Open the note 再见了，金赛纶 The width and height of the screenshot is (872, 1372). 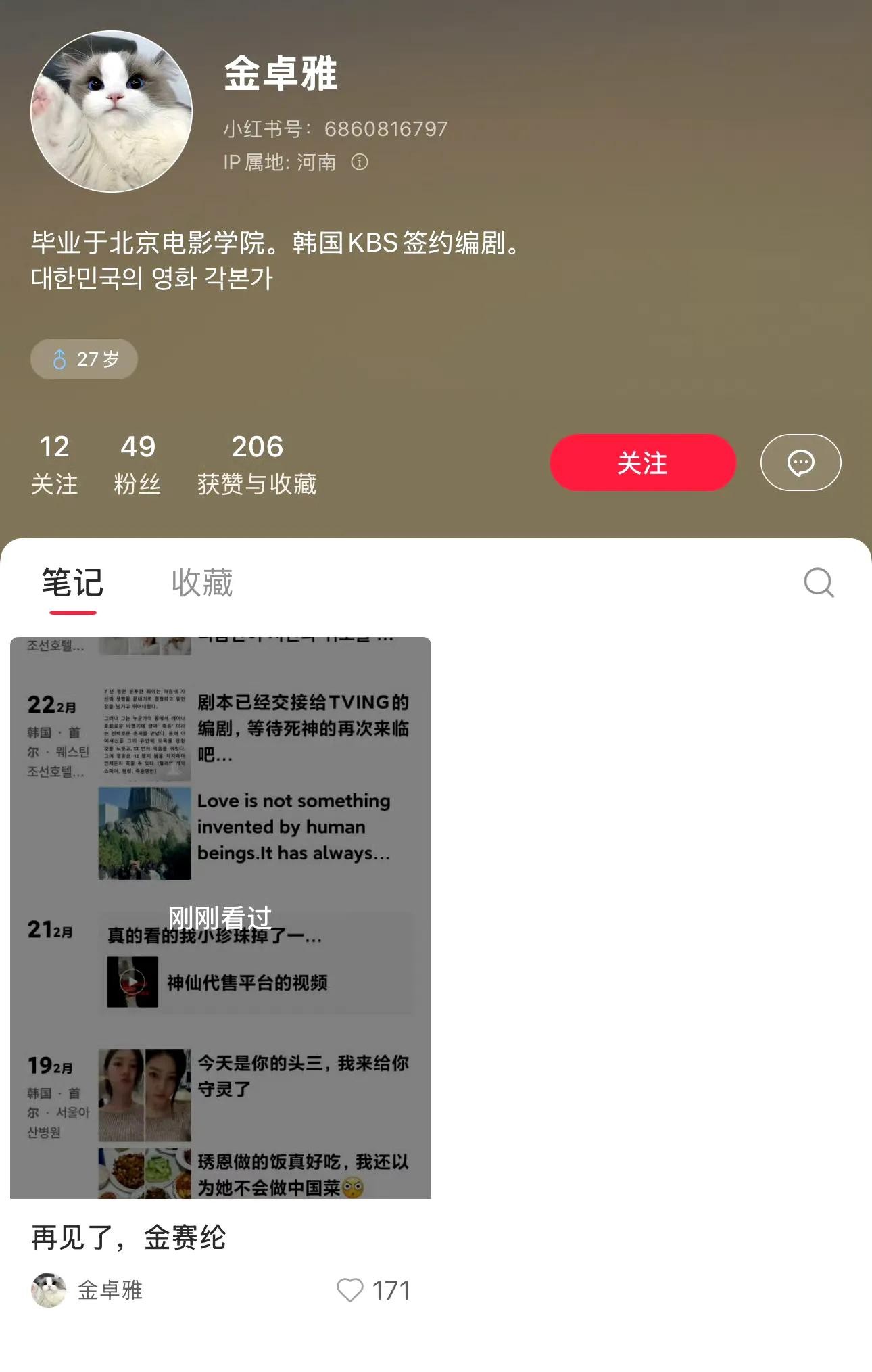click(x=220, y=918)
